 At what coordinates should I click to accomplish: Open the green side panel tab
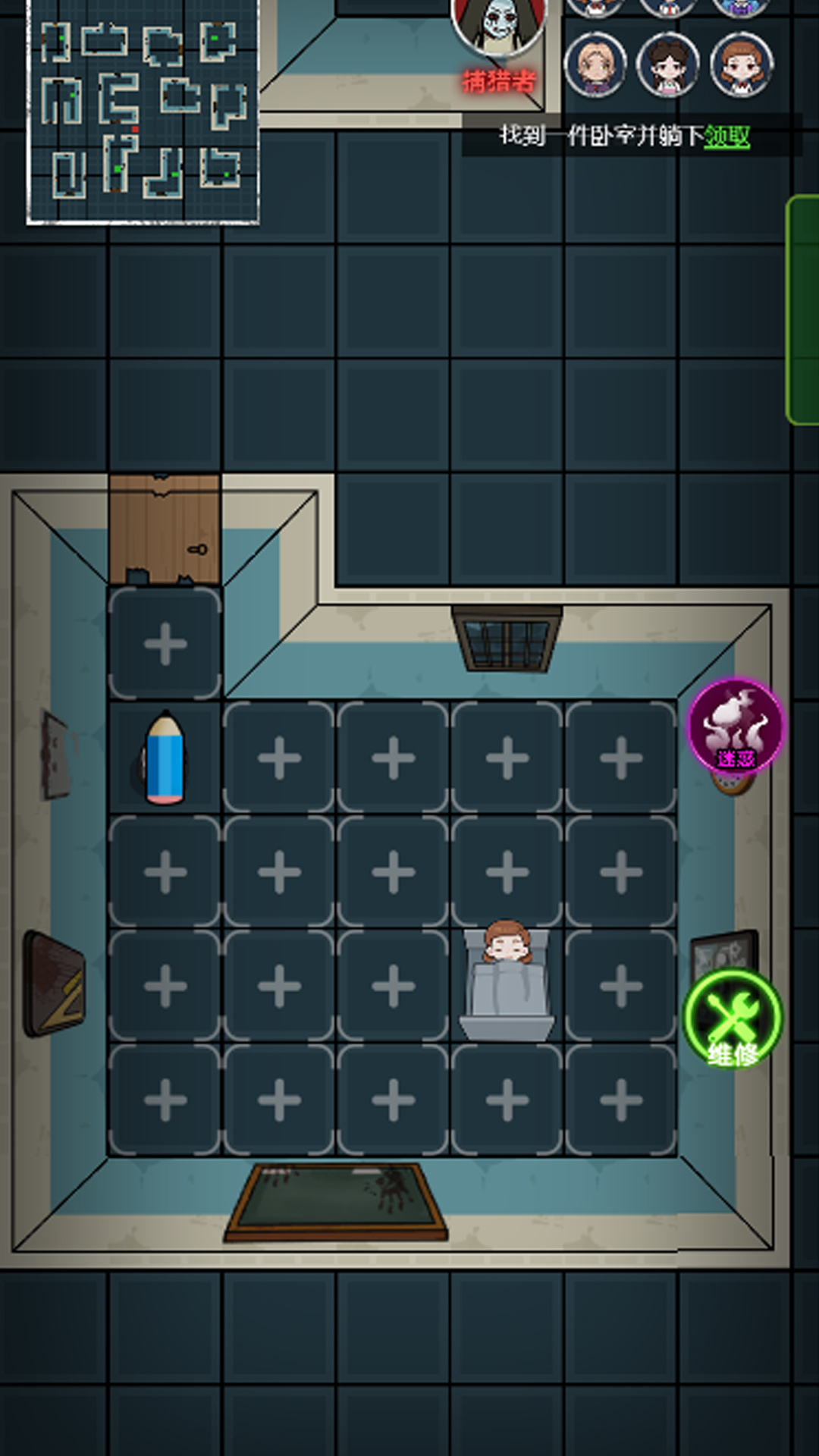[804, 309]
